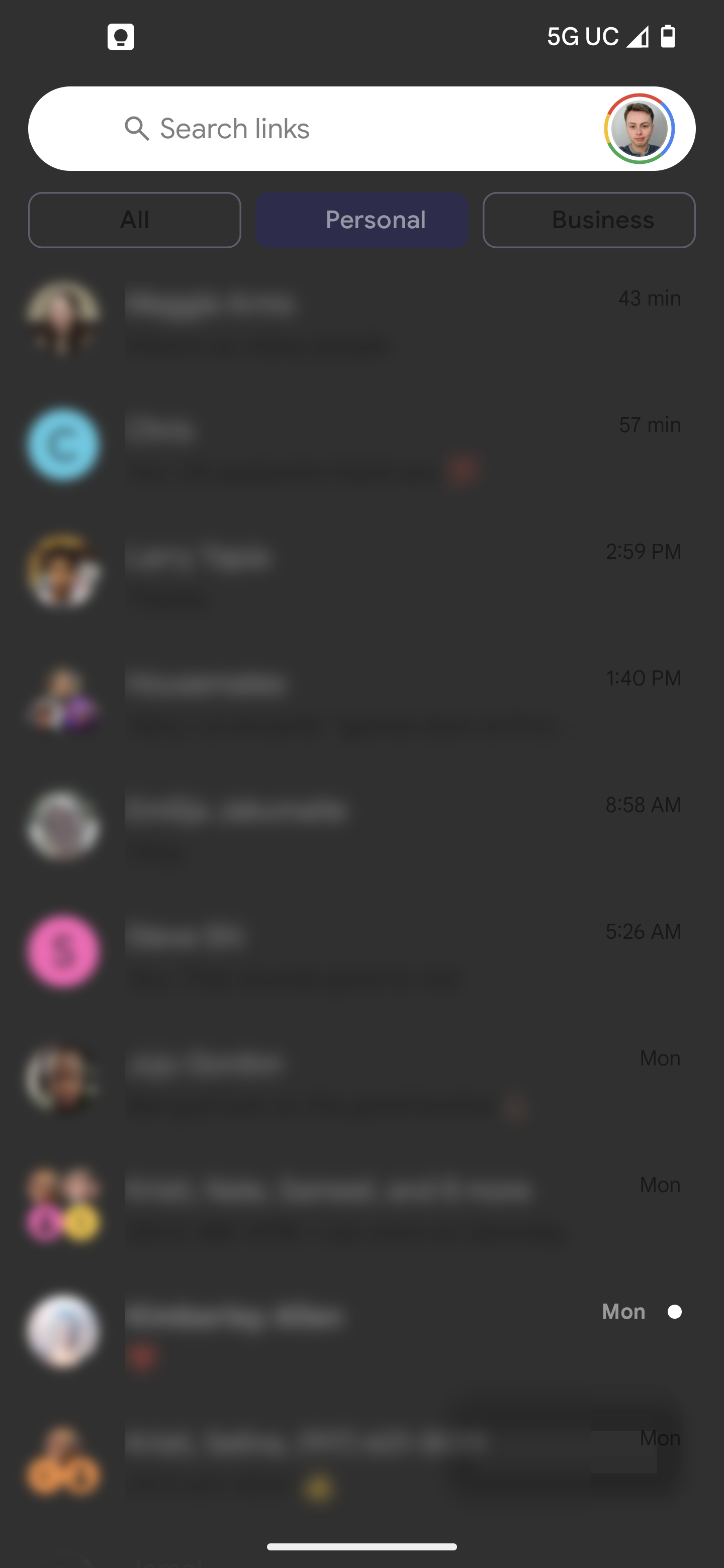
Task: Open the account profile picture
Action: [x=639, y=129]
